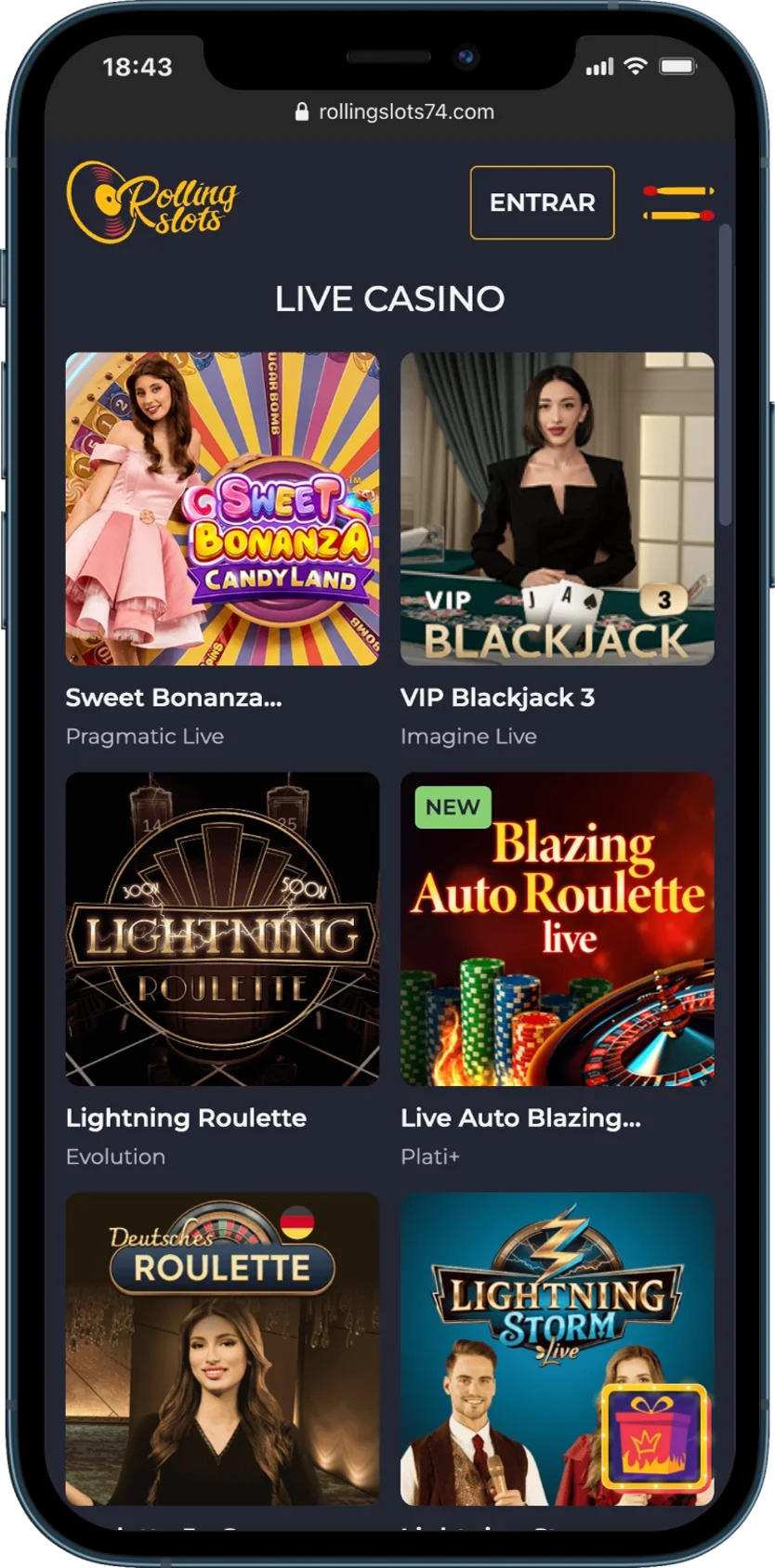Image resolution: width=775 pixels, height=1568 pixels.
Task: Click the battery indicator
Action: tap(676, 67)
